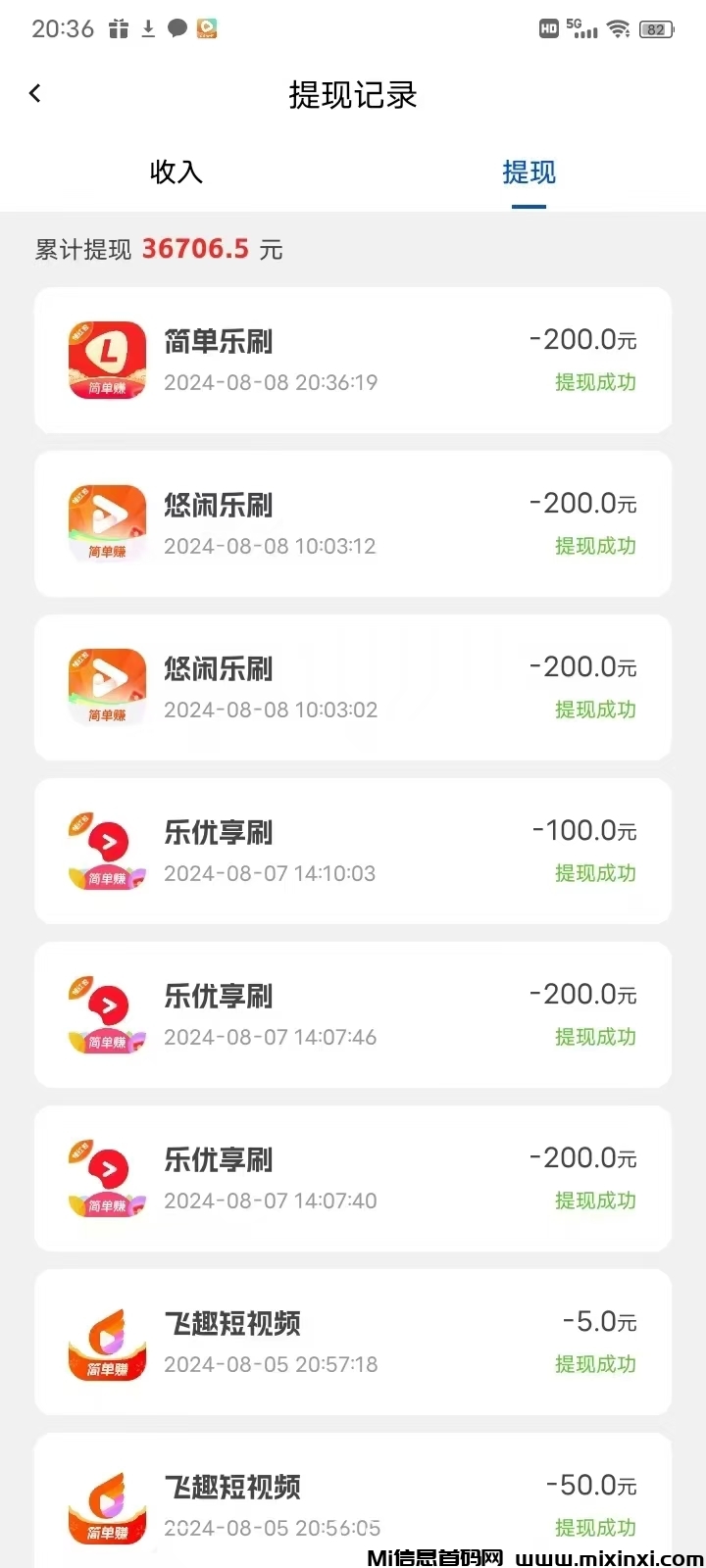The image size is (706, 1568).
Task: Tap the first 悠闲乐刷 app icon
Action: pyautogui.click(x=106, y=523)
